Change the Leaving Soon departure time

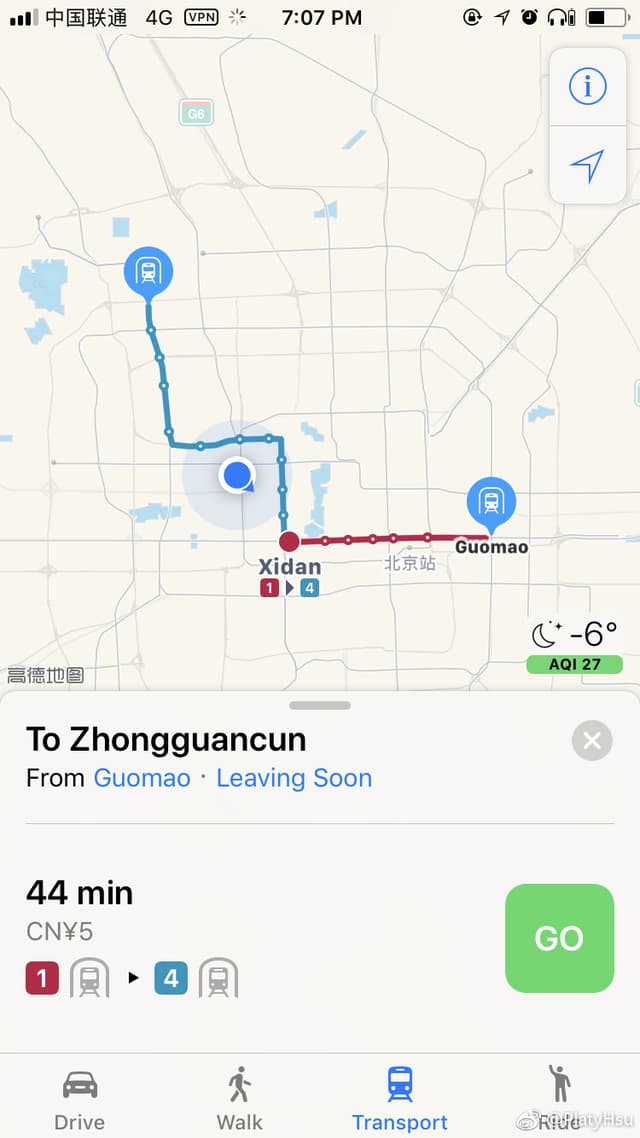[x=294, y=778]
